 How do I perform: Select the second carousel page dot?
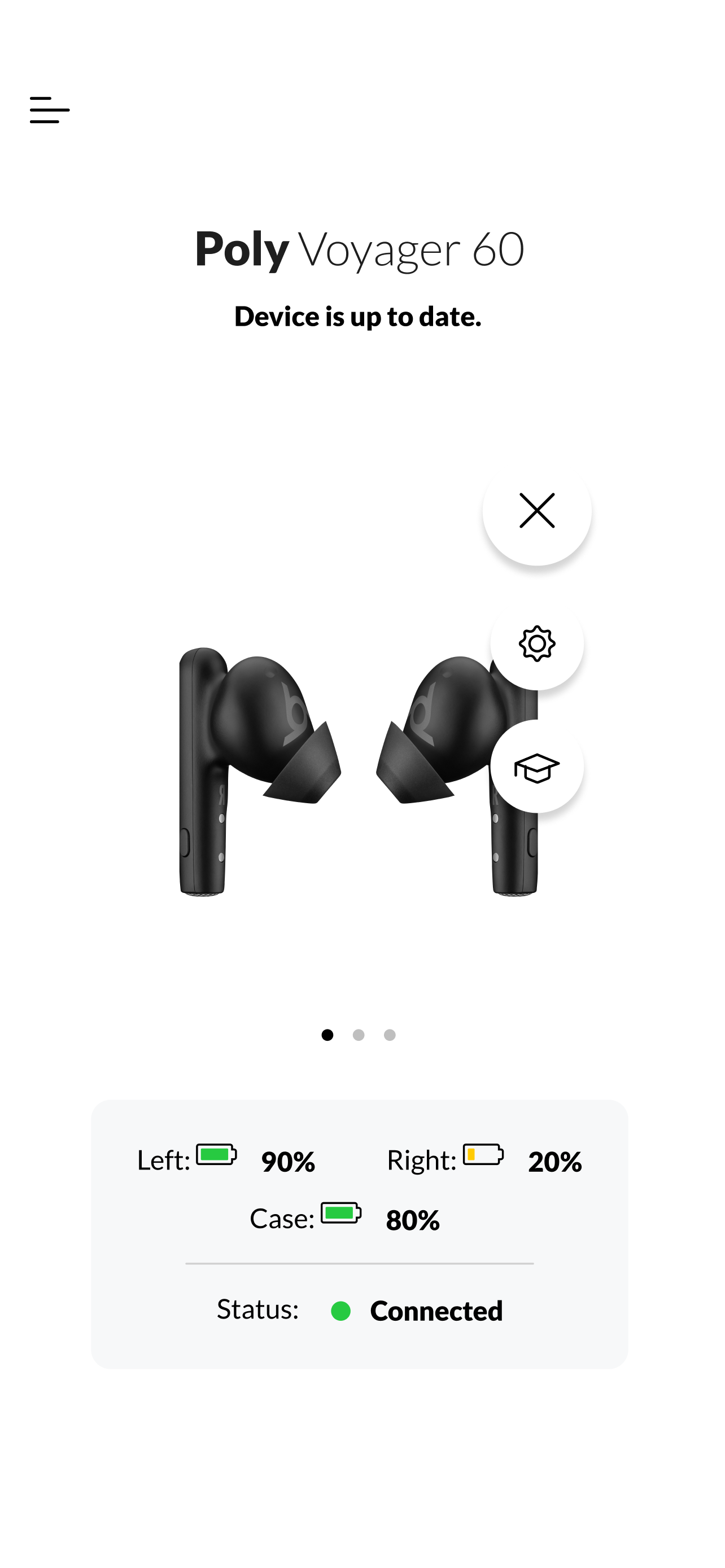click(x=360, y=1035)
